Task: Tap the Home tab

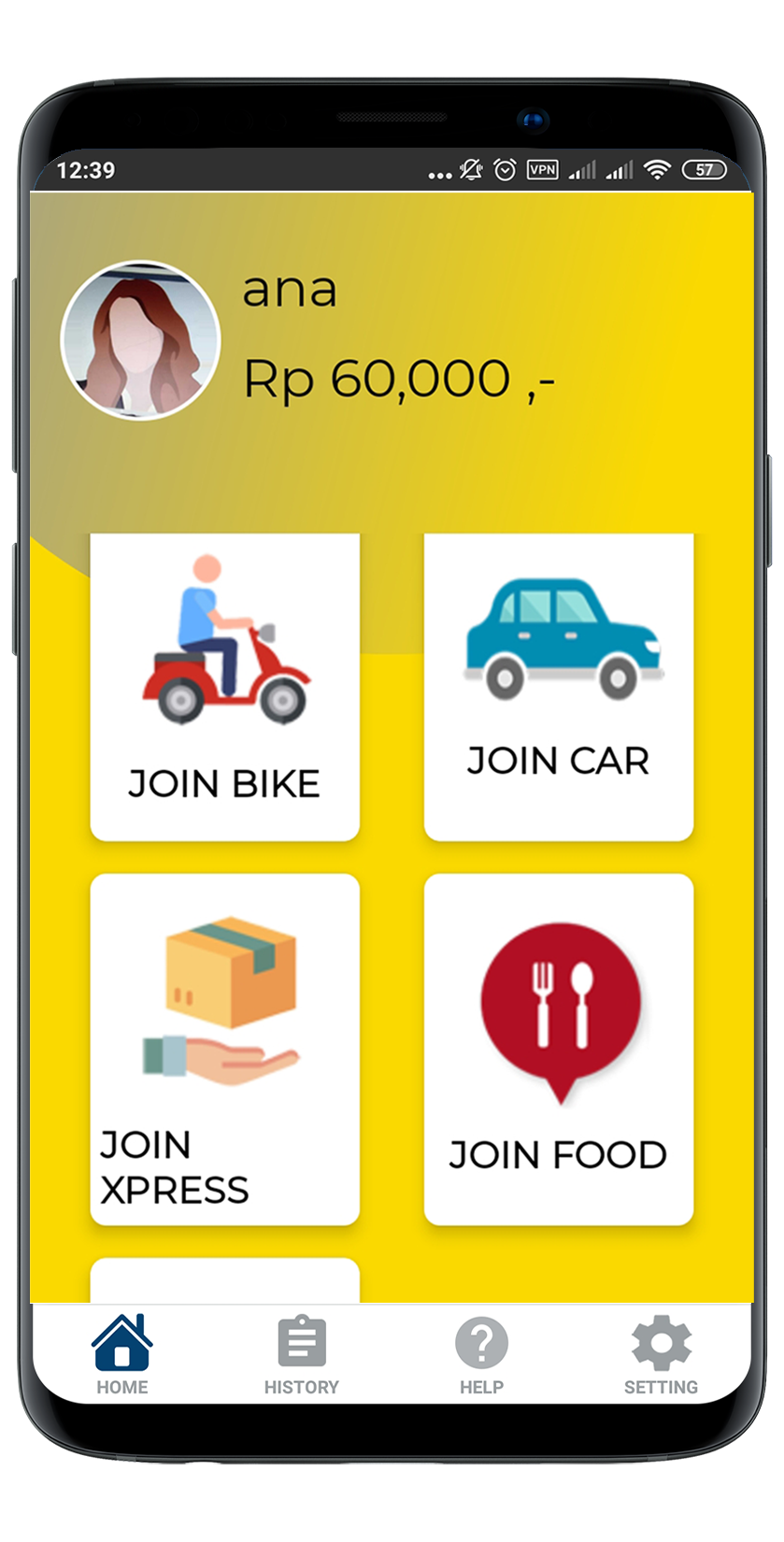Action: coord(122,1355)
